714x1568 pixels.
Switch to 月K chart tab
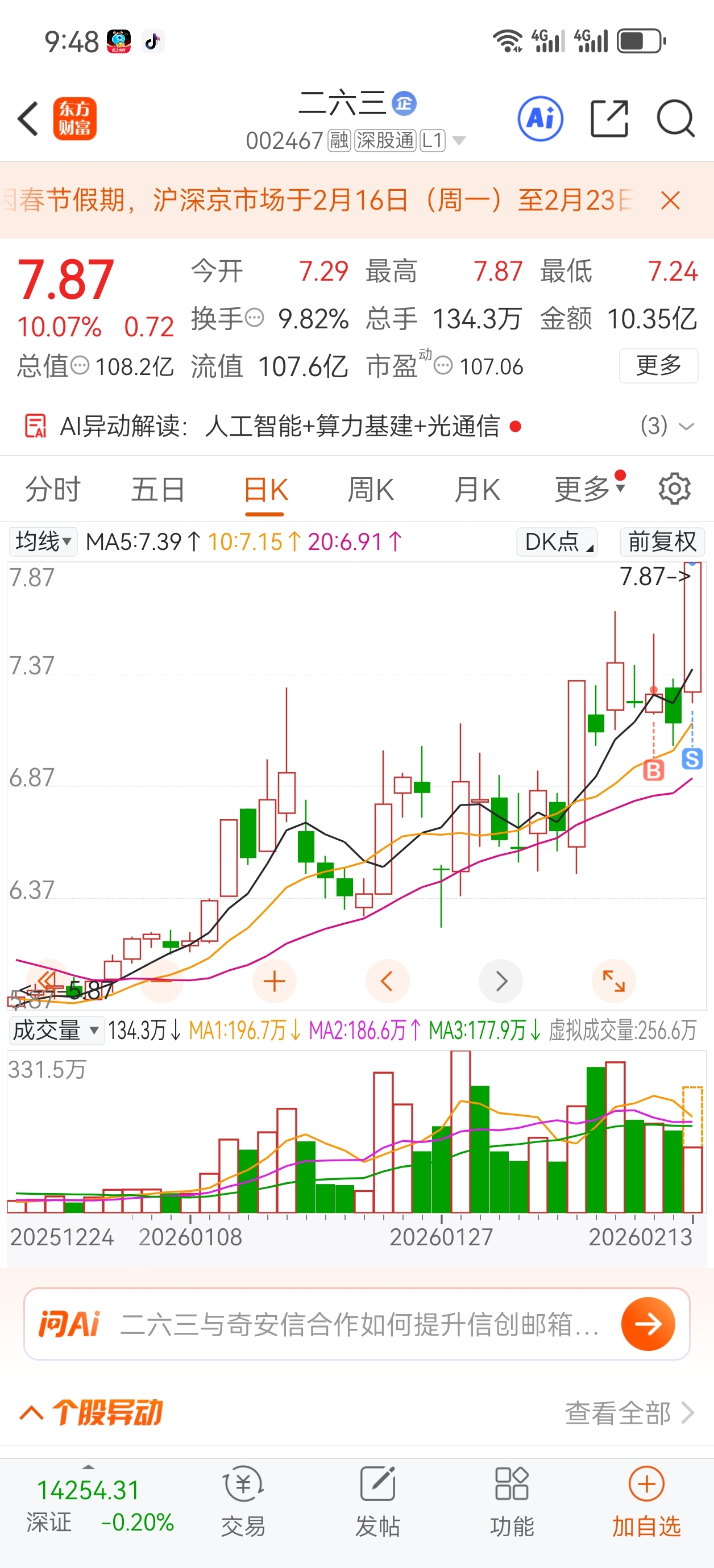[x=477, y=490]
